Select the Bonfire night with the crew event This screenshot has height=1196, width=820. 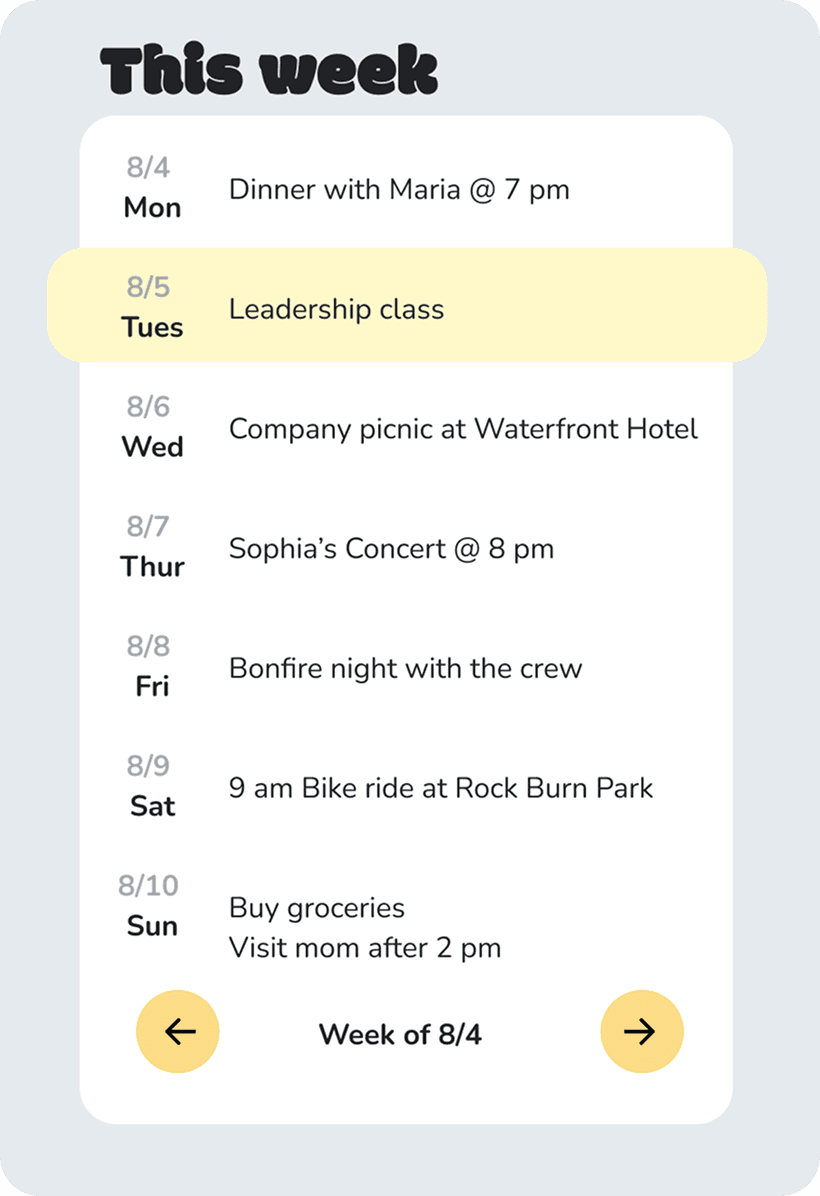point(405,668)
